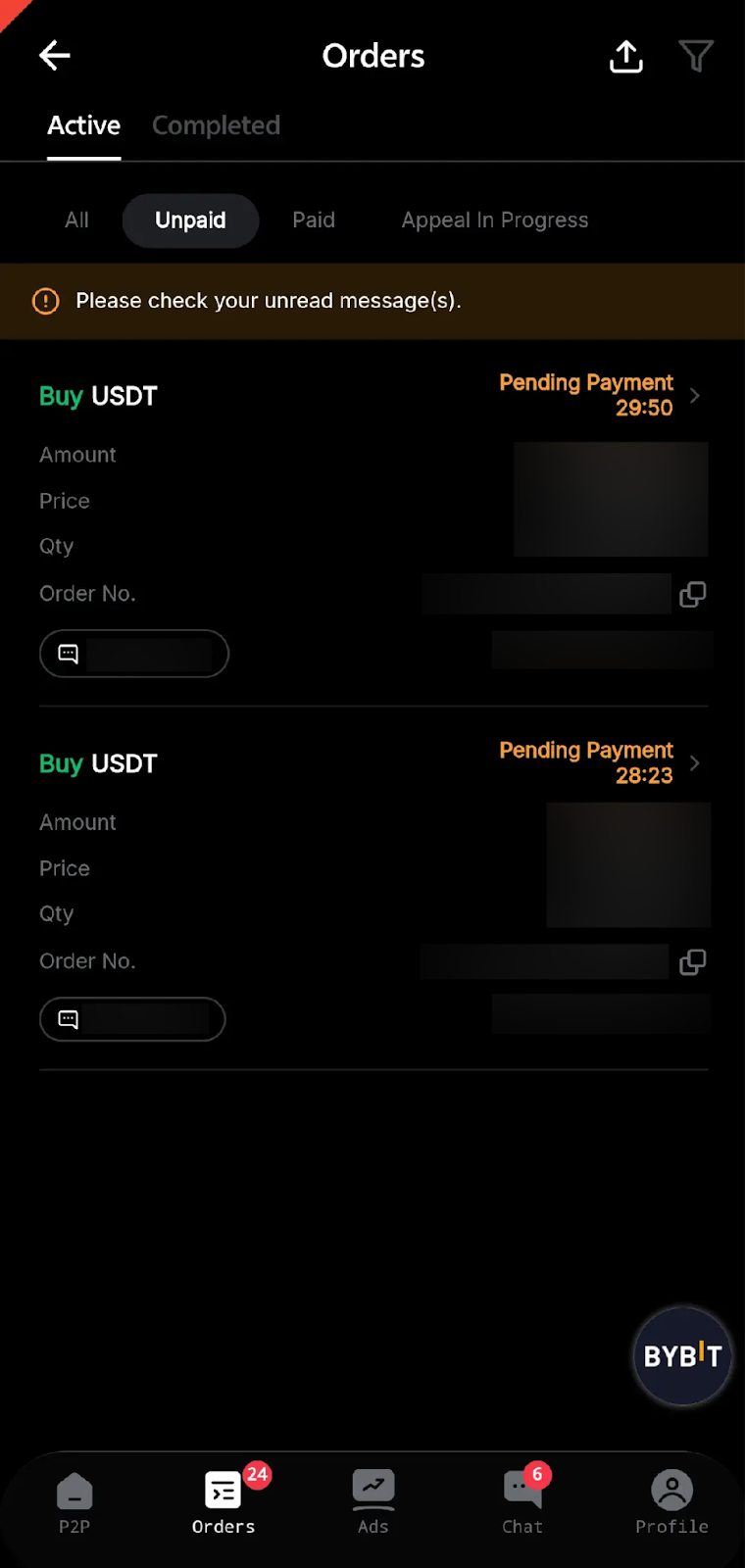Open chat button on the 29:50 order
The image size is (745, 1568).
tap(133, 654)
